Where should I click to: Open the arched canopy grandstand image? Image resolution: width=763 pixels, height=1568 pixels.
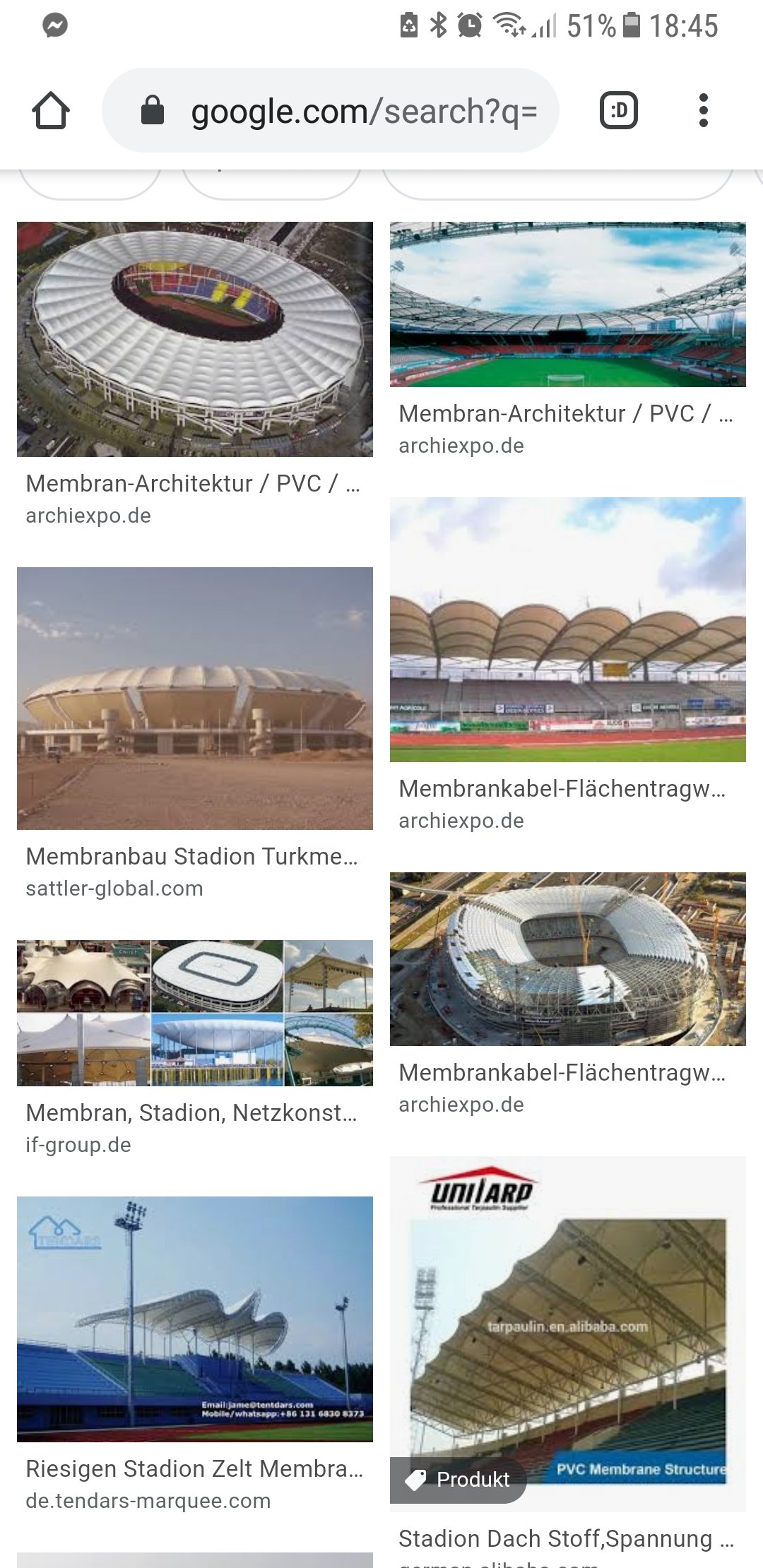pyautogui.click(x=567, y=629)
